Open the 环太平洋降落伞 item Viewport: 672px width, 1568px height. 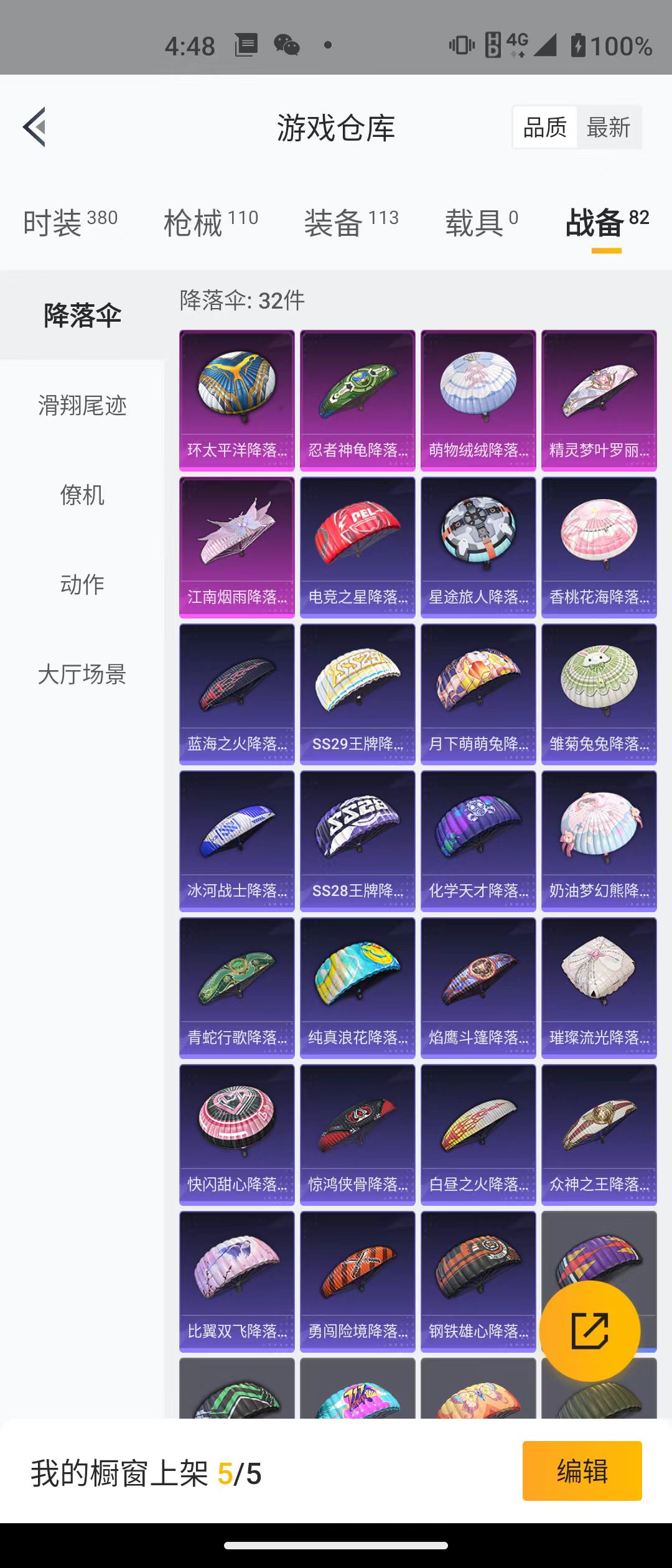tap(237, 400)
